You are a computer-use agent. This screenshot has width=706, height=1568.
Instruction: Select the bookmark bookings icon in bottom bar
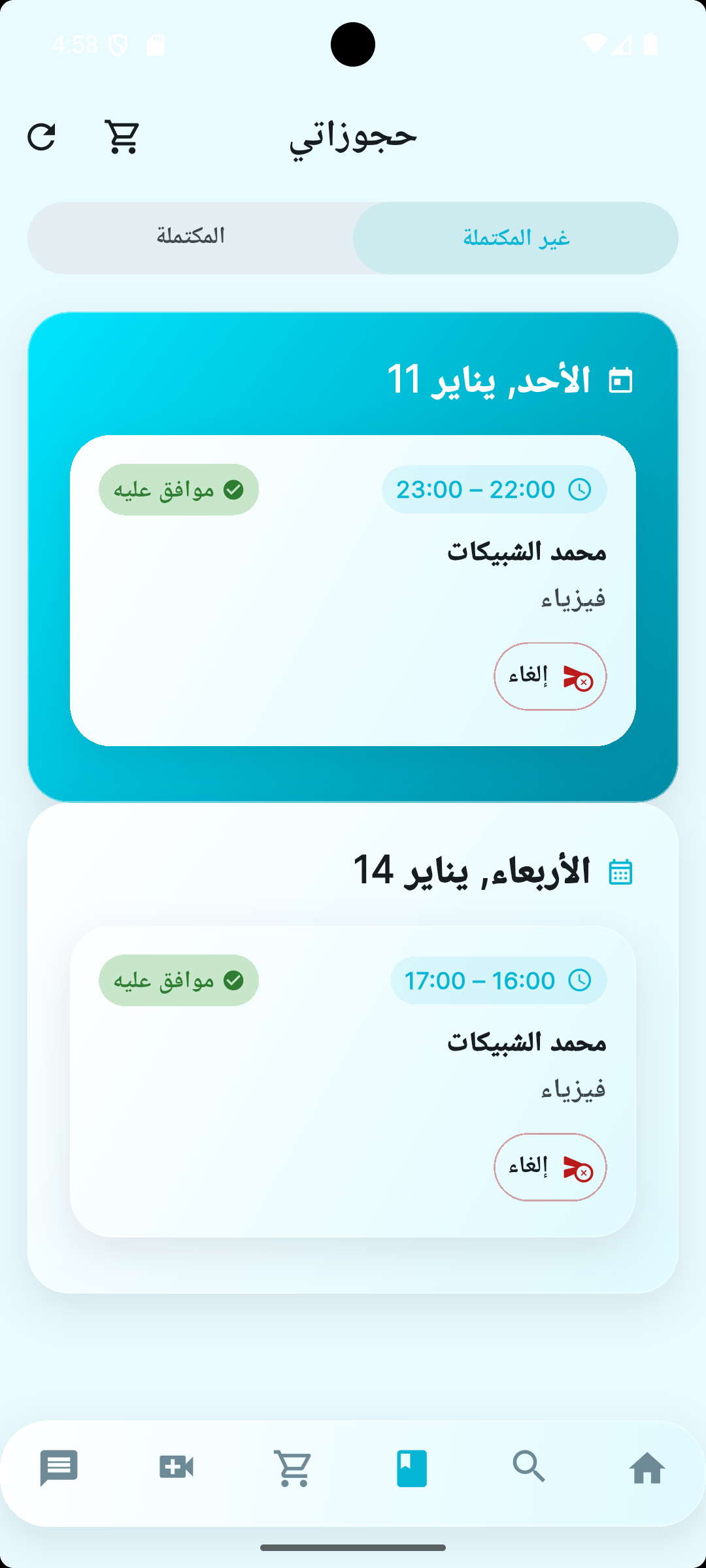point(412,1467)
